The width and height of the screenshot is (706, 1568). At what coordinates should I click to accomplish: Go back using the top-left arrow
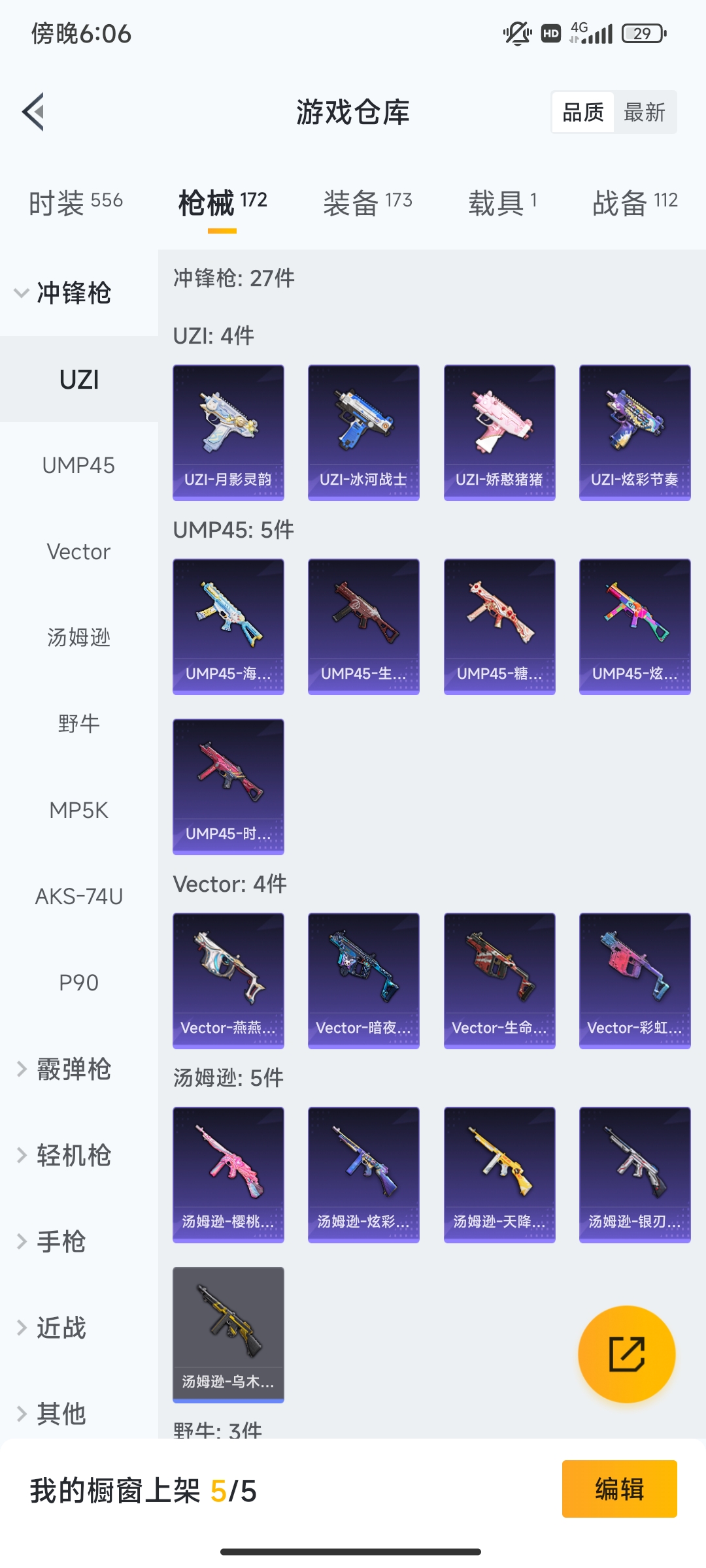pos(34,112)
